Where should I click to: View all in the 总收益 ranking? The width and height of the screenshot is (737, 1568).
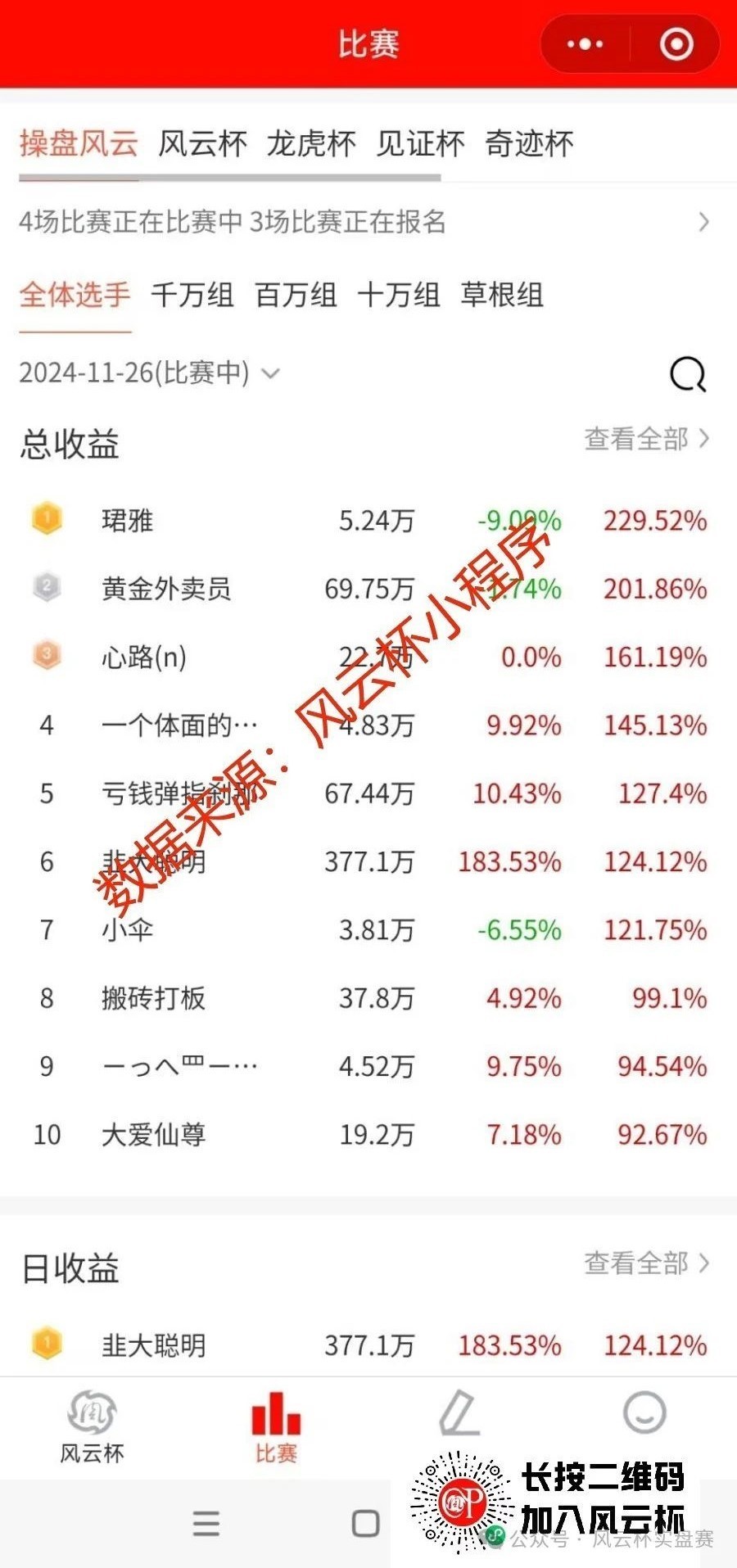tap(647, 440)
